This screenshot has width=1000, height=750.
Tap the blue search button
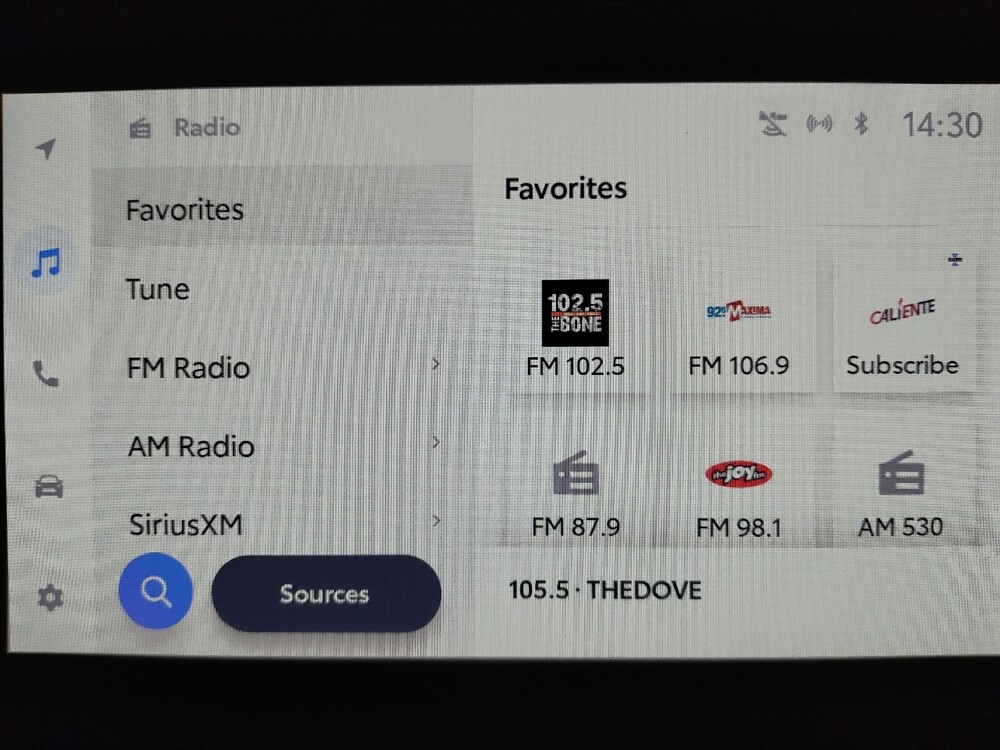tap(155, 592)
